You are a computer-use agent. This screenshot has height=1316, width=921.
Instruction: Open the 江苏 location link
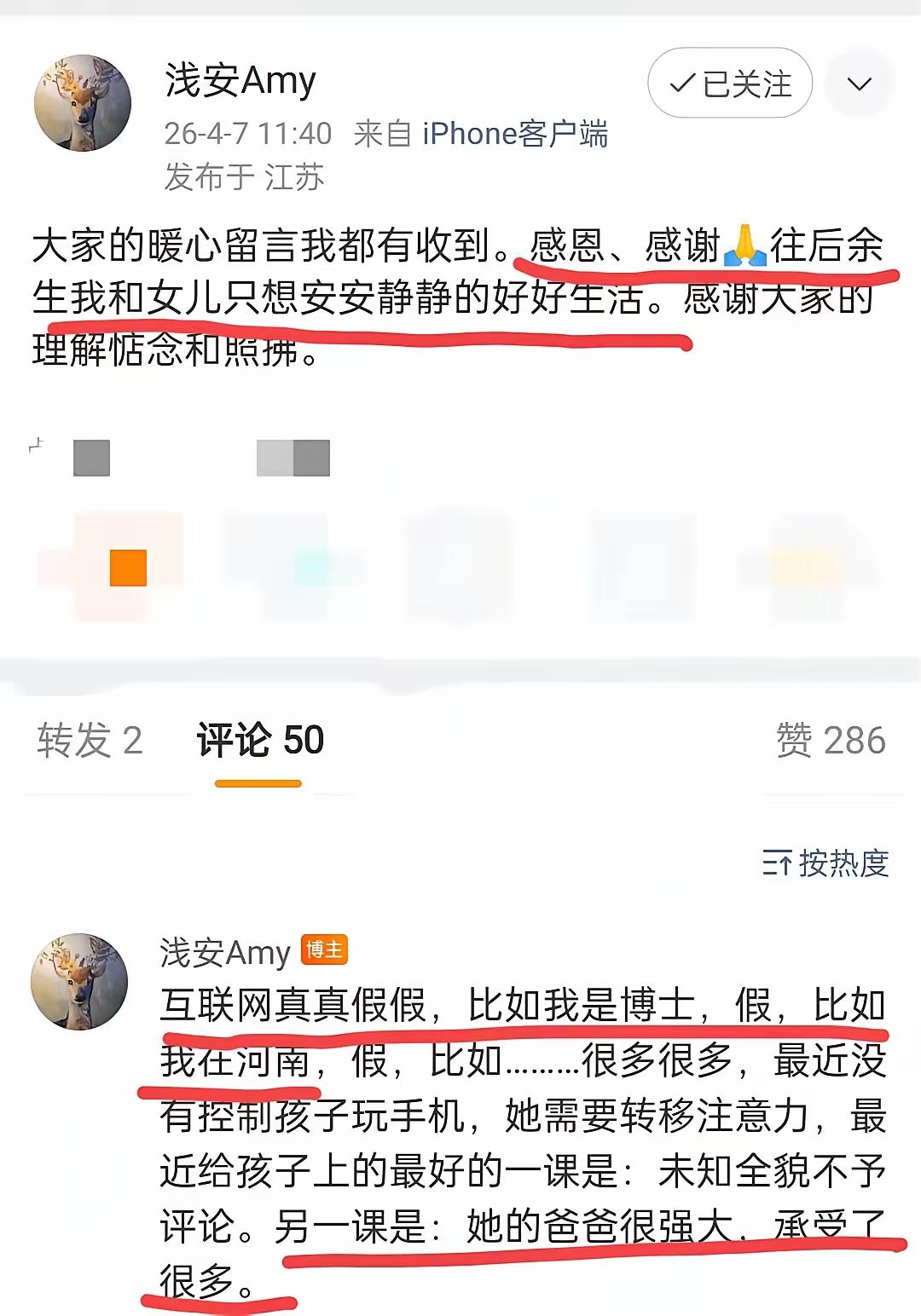299,175
